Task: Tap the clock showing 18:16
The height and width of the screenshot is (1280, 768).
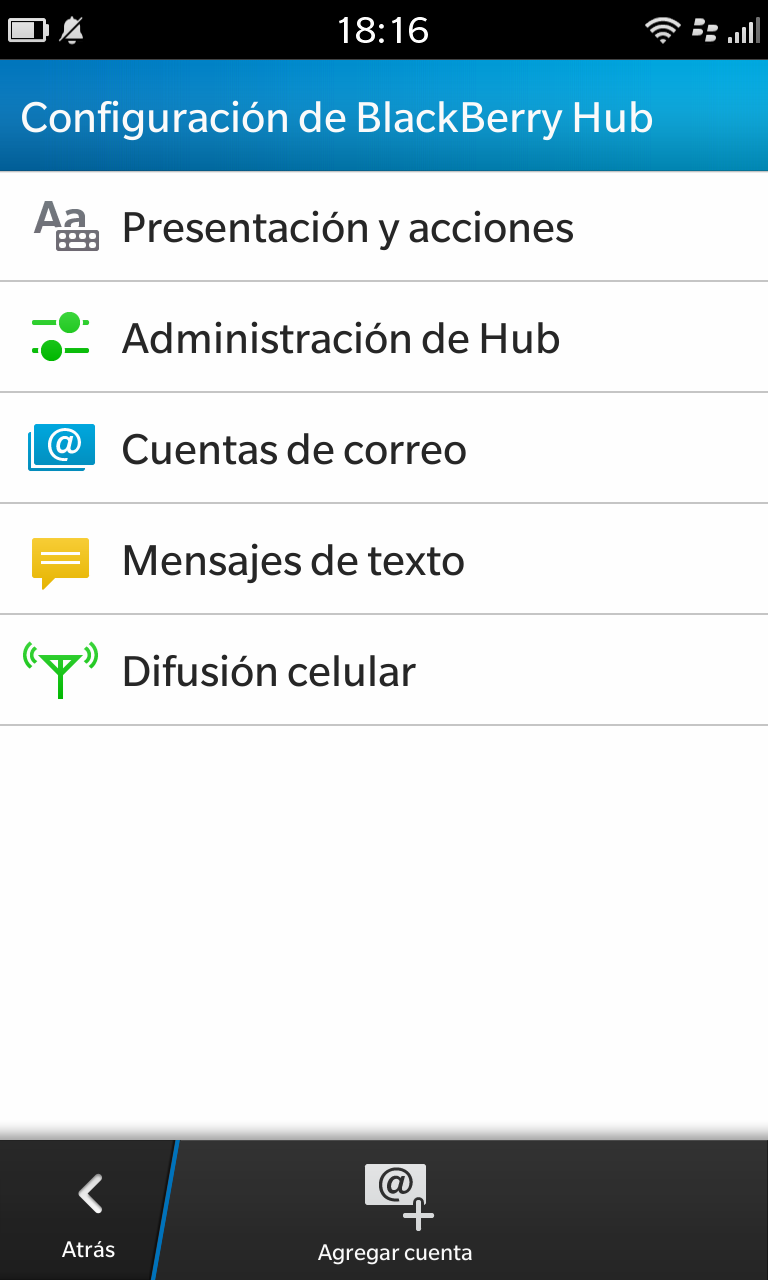Action: pos(384,29)
